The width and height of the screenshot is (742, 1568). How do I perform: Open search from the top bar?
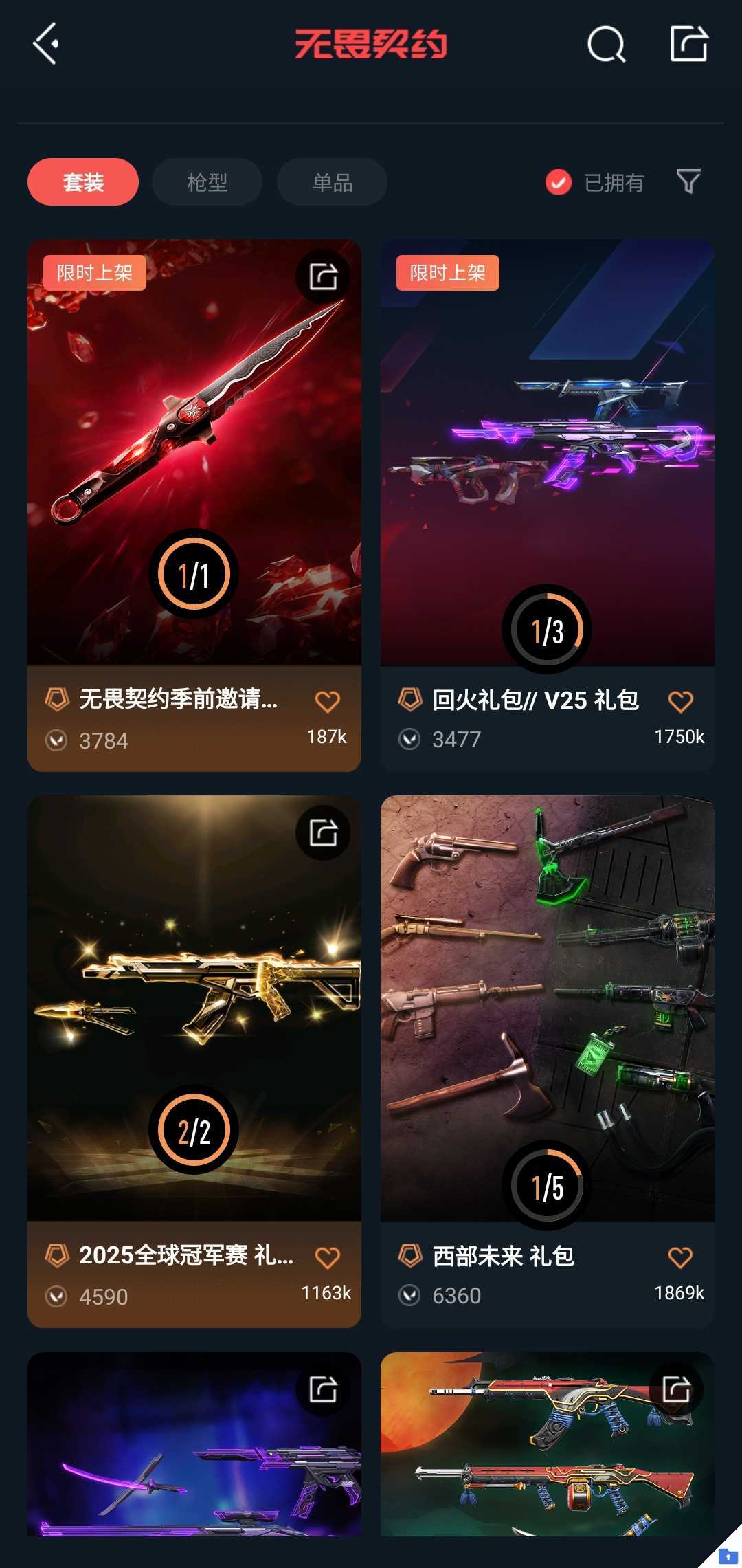click(606, 45)
